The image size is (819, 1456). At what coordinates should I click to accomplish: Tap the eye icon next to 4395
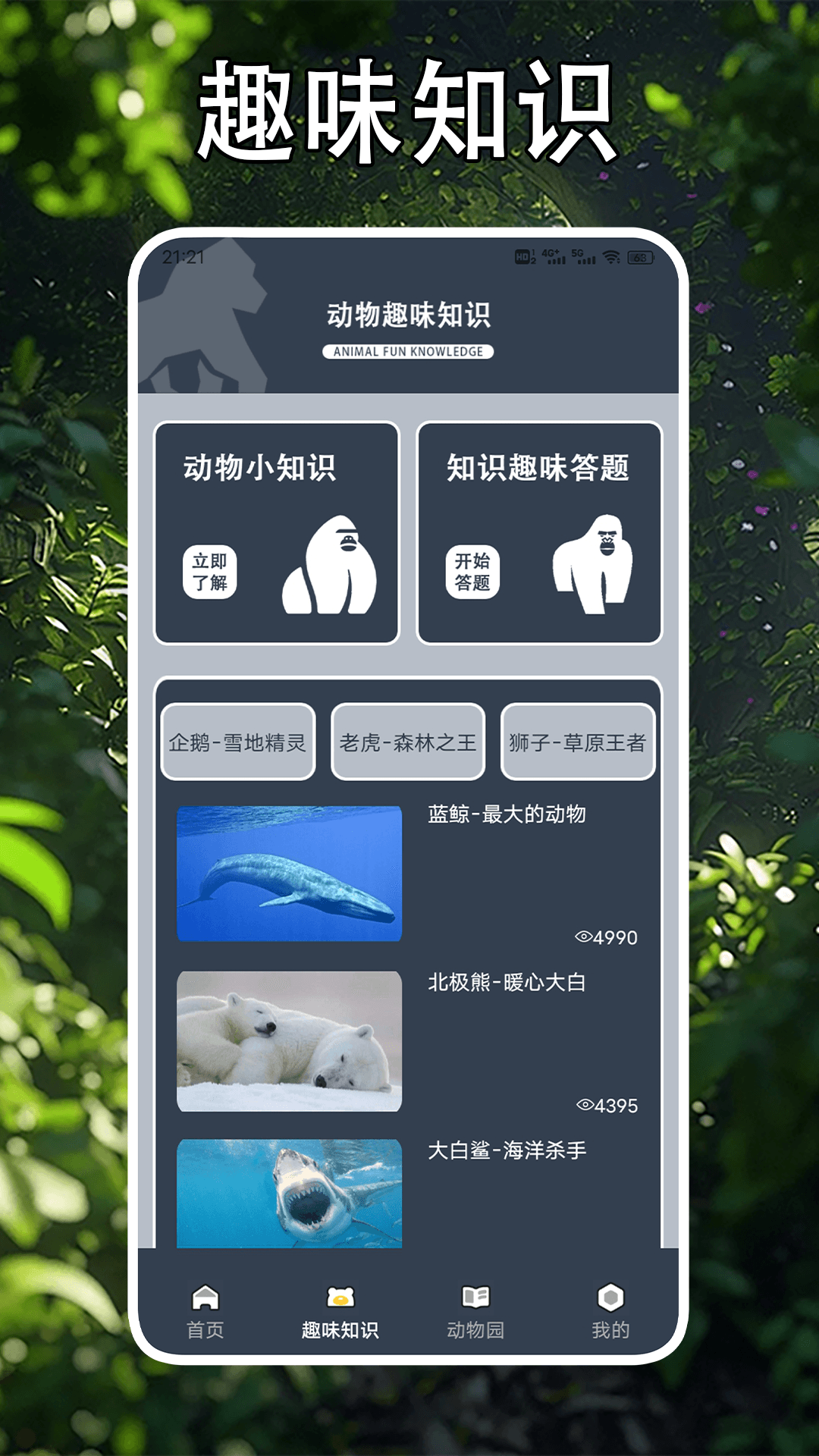585,1105
